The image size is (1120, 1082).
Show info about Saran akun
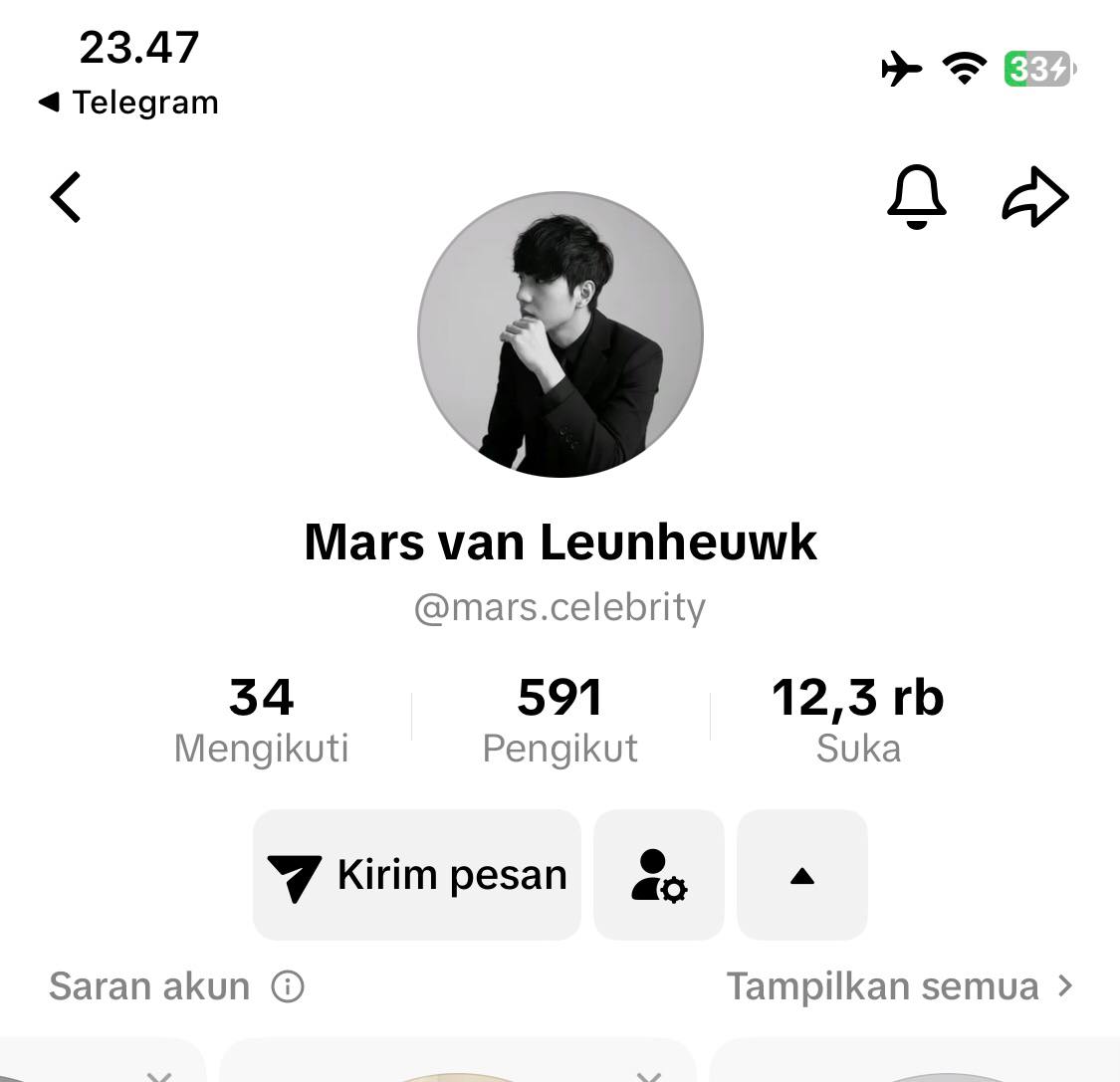tap(288, 986)
